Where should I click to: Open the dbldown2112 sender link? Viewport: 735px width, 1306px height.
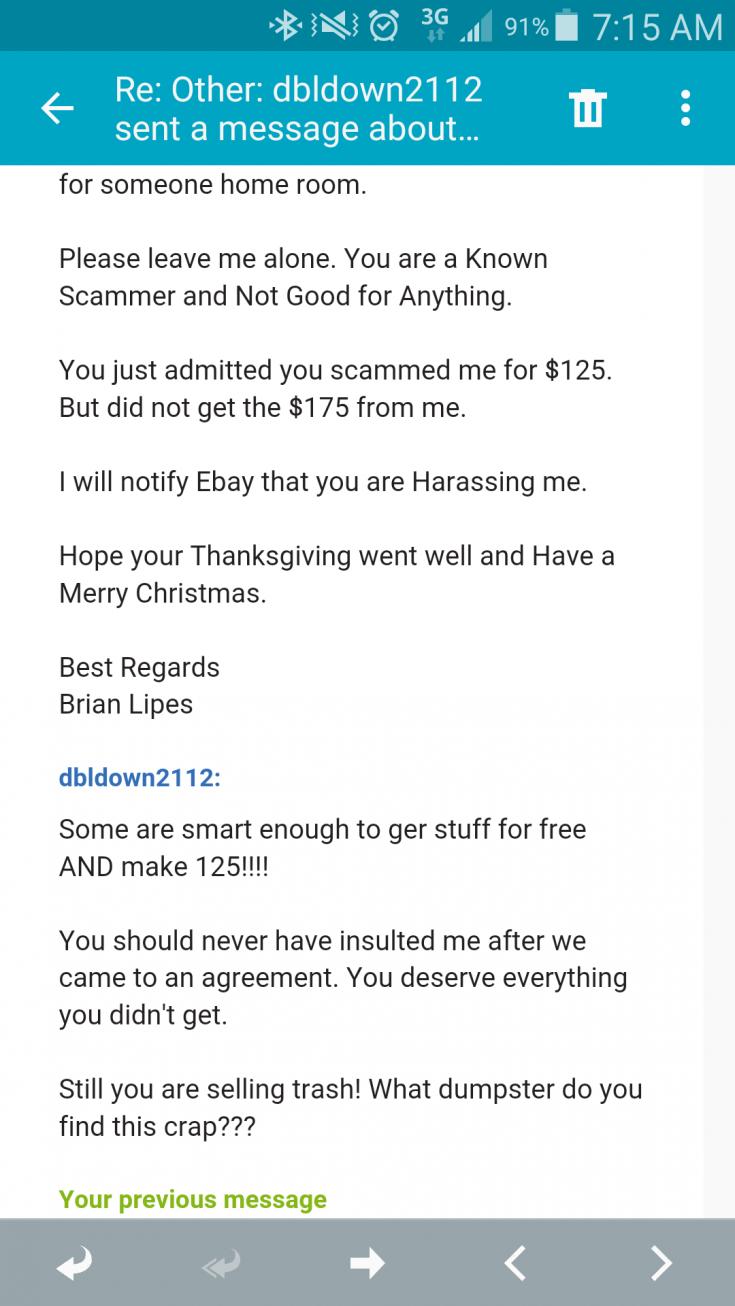coord(139,777)
